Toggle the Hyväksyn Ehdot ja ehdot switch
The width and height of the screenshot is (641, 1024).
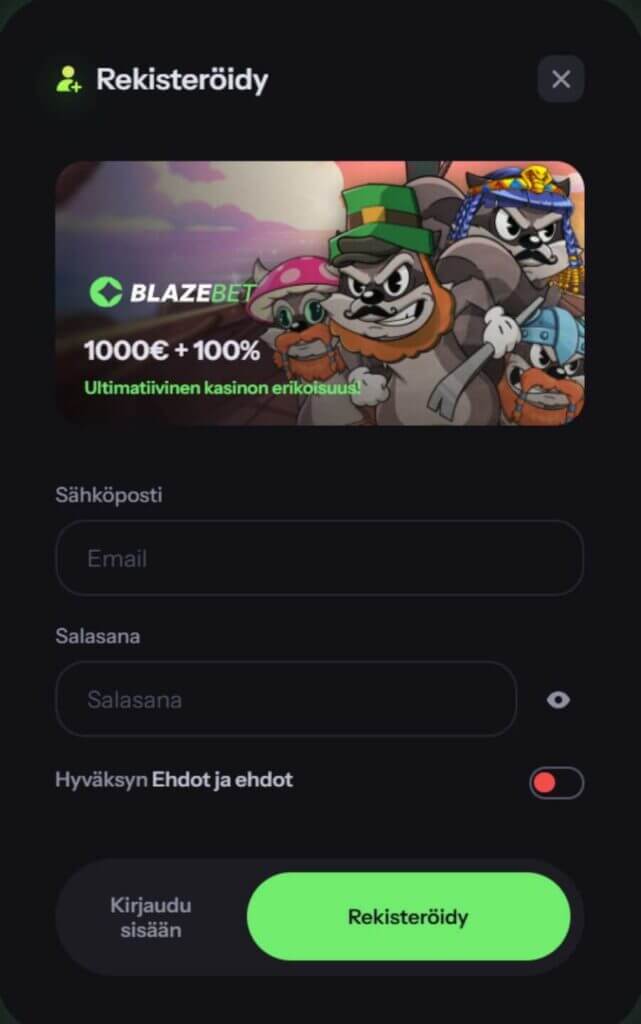pyautogui.click(x=556, y=783)
